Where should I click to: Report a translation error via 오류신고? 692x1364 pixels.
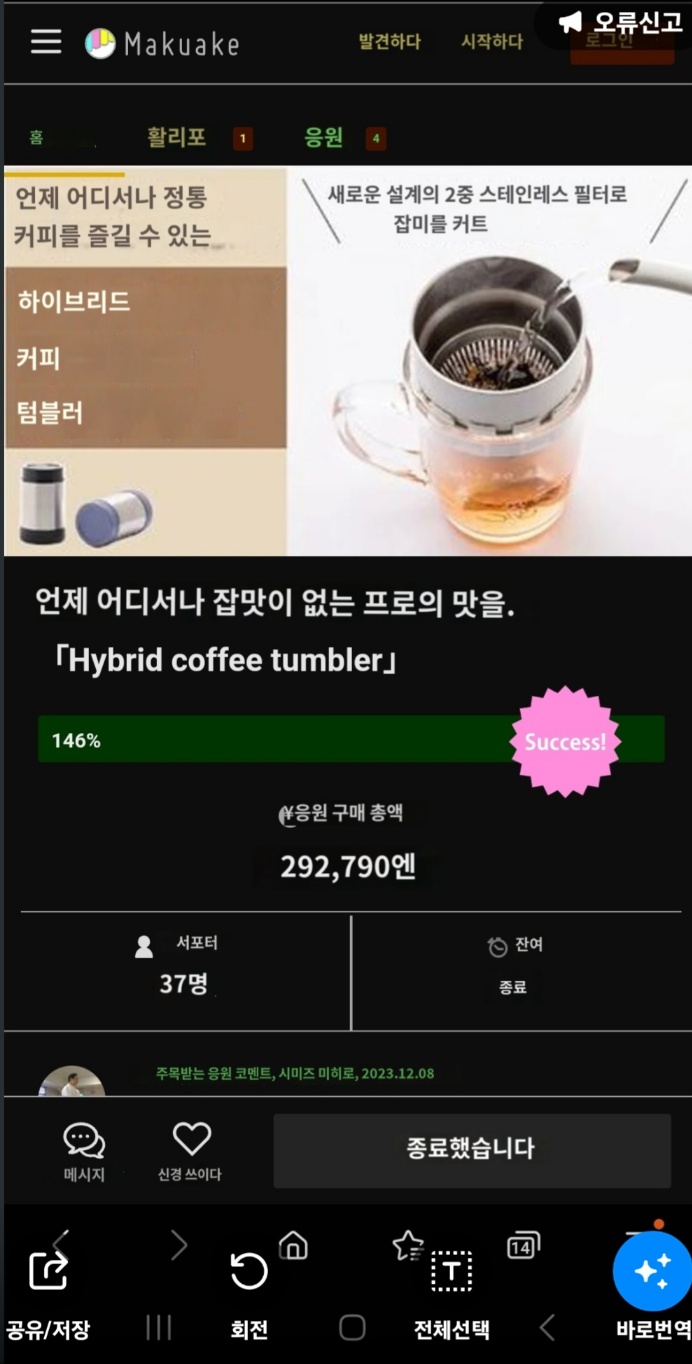coord(620,23)
